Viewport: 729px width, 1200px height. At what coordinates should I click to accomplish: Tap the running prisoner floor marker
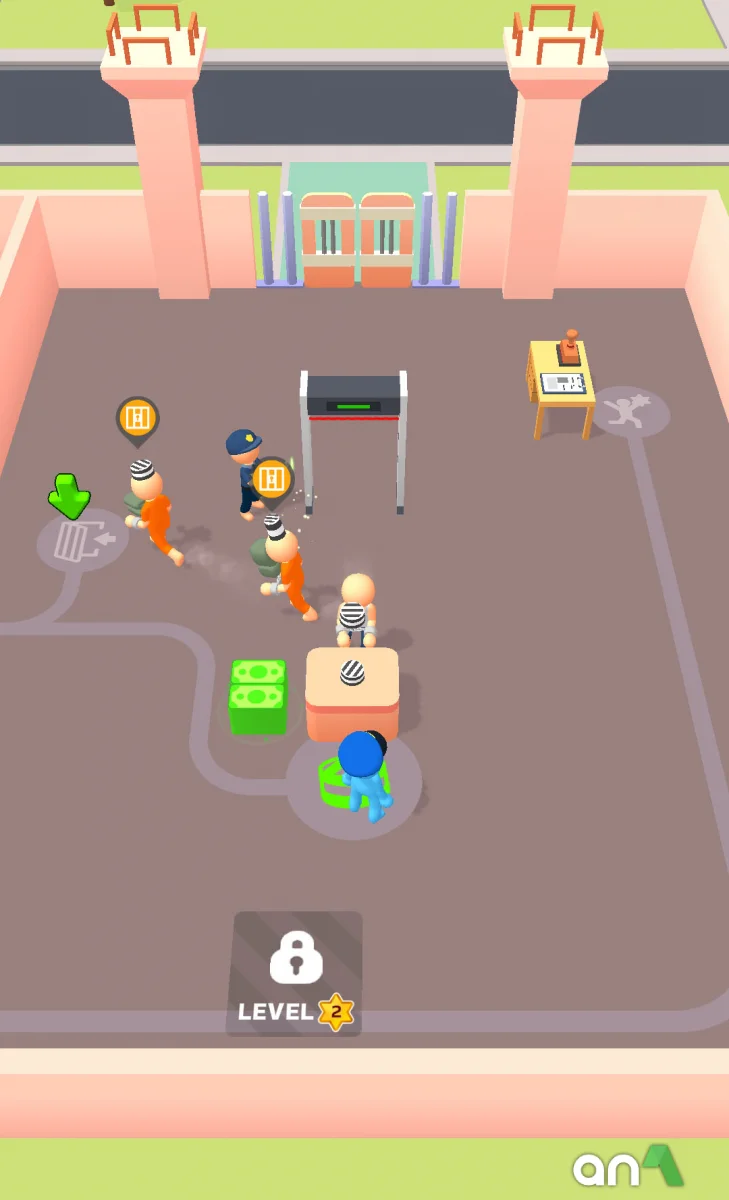(x=630, y=412)
